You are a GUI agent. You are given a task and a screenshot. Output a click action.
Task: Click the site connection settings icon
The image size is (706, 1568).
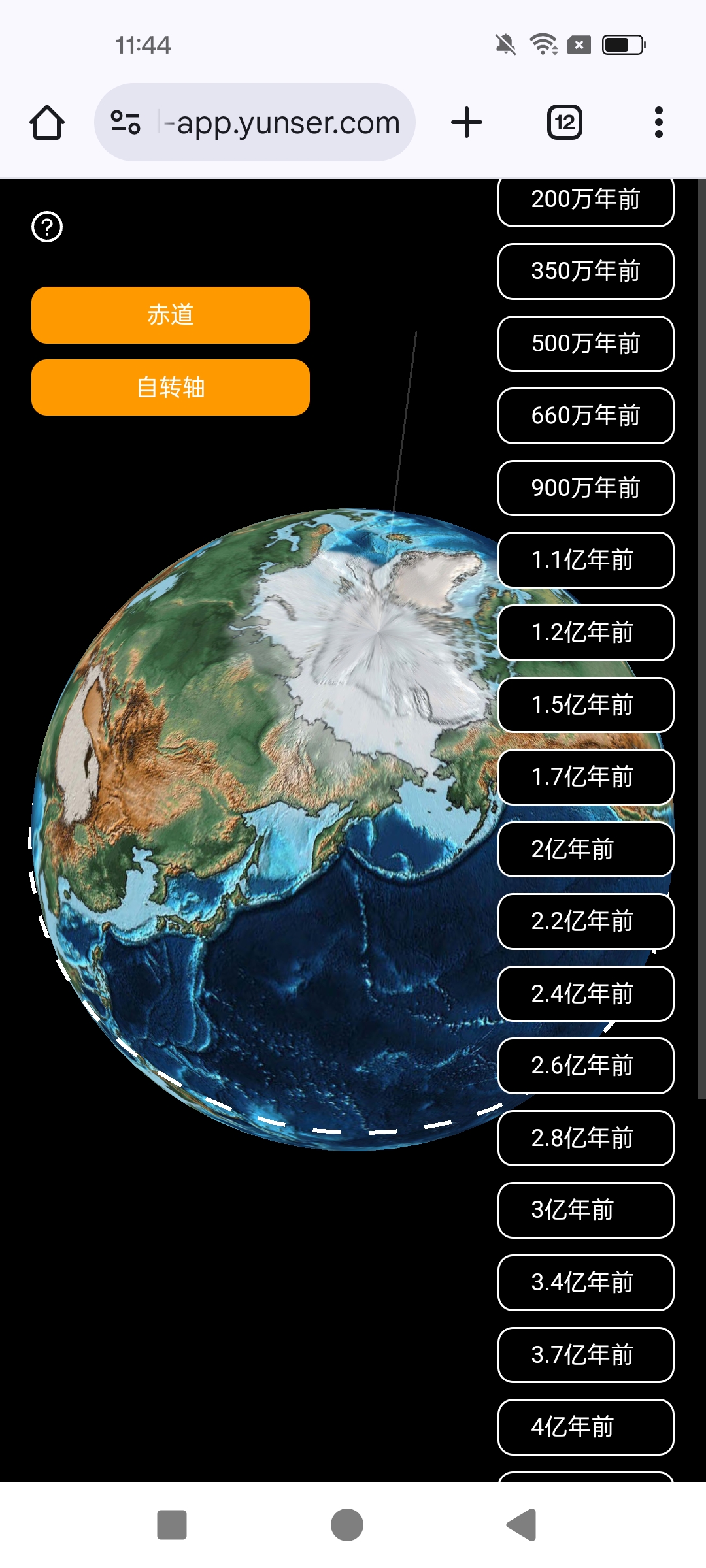click(126, 122)
